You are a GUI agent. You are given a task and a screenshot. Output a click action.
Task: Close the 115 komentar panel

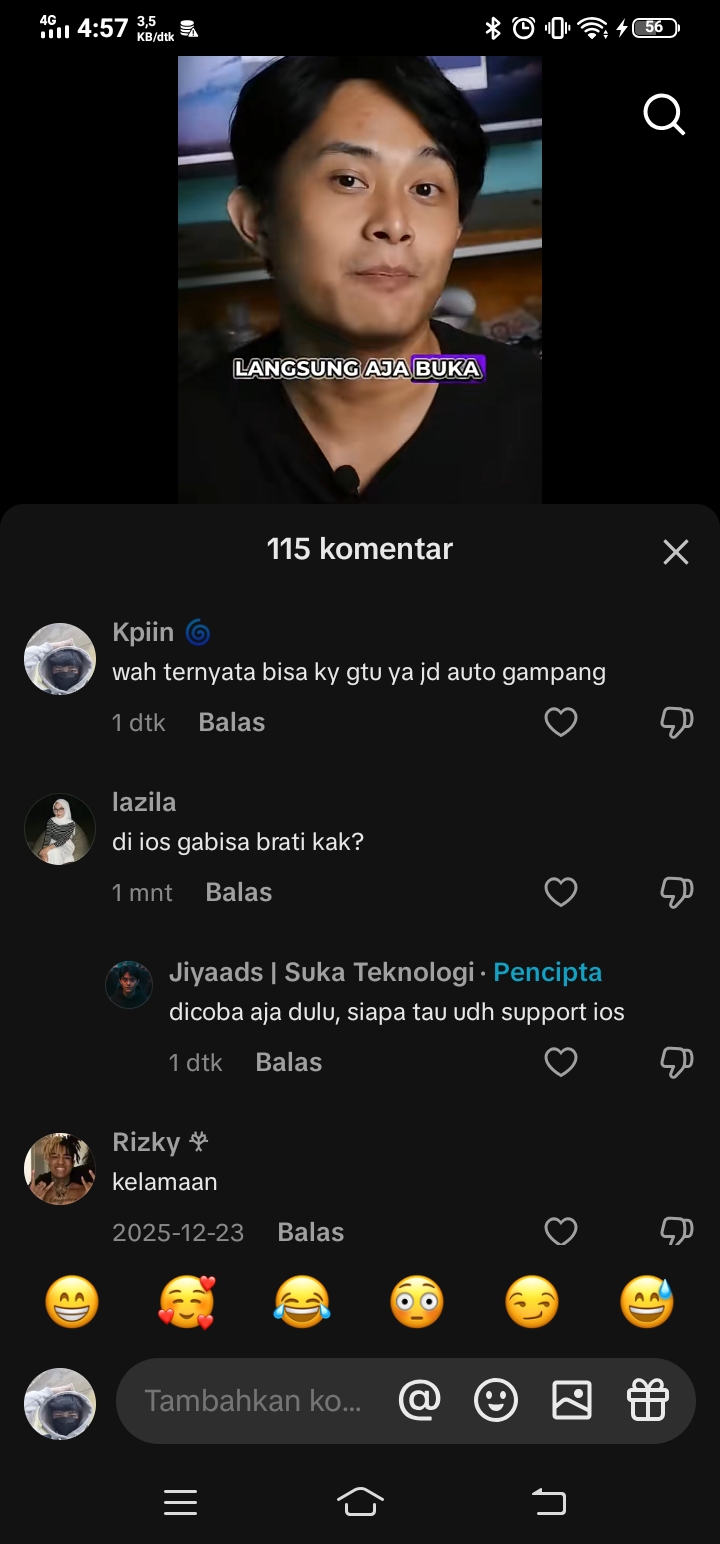(x=676, y=552)
